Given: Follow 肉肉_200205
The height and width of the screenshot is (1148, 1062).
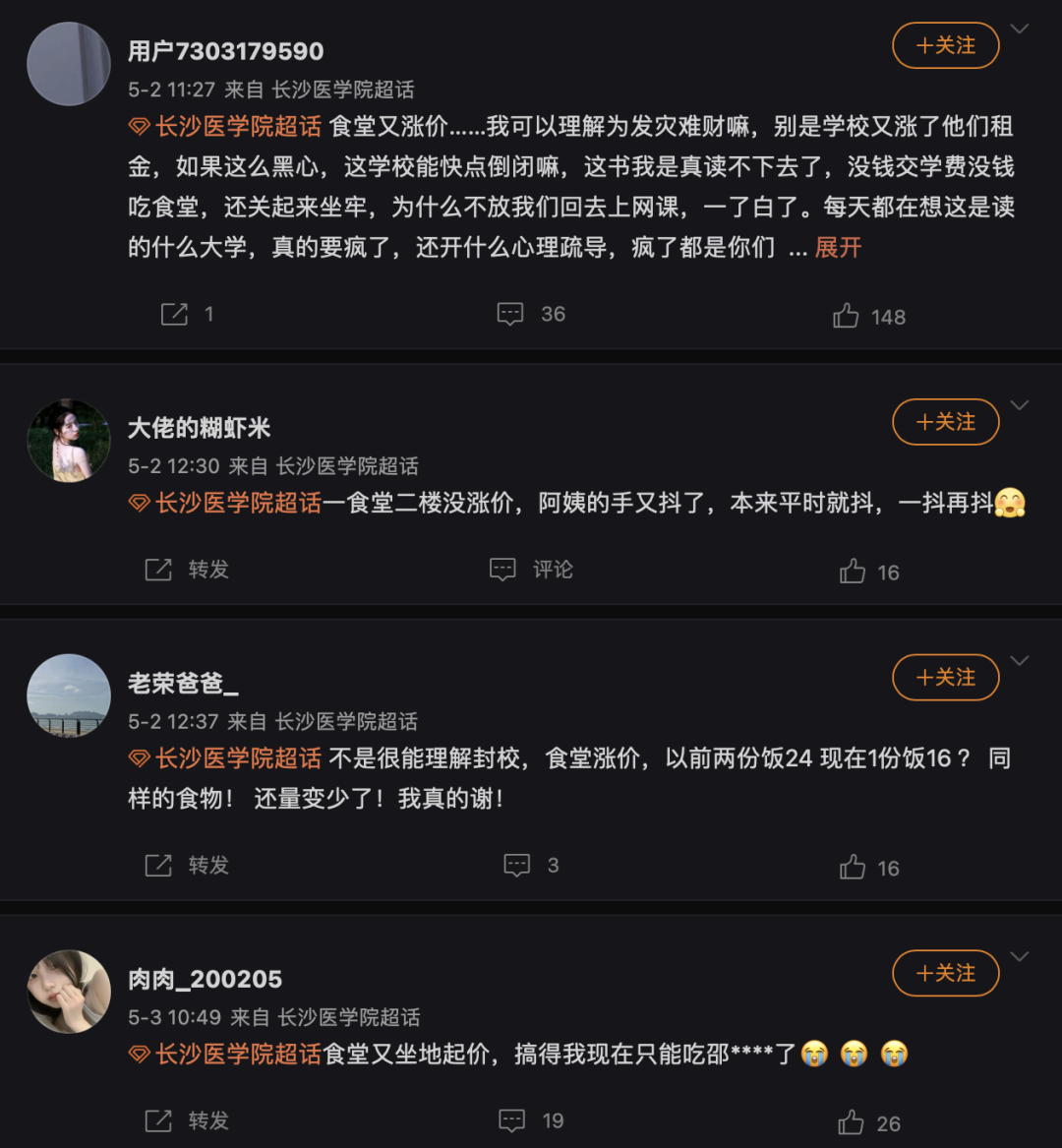Looking at the screenshot, I should tap(945, 973).
